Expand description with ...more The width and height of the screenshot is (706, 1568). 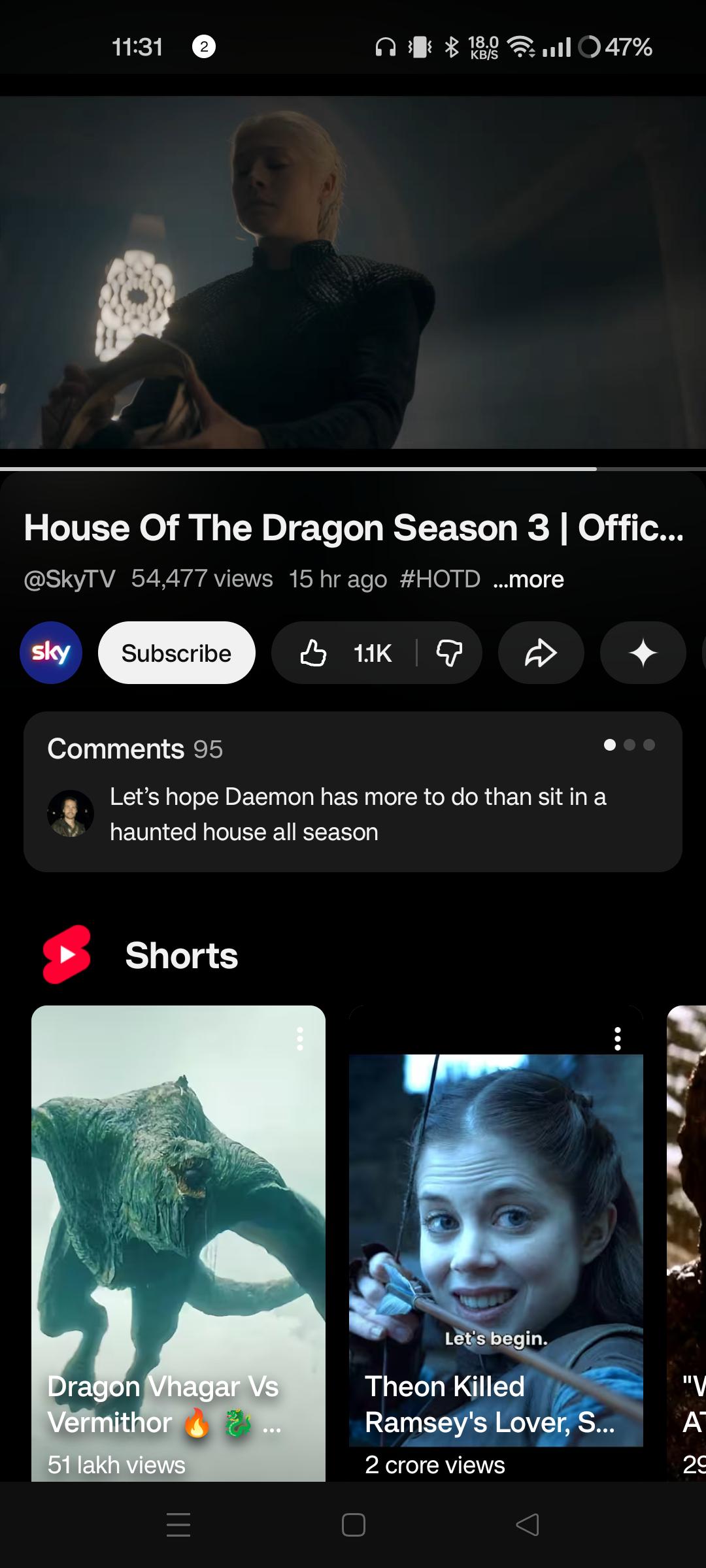point(529,580)
